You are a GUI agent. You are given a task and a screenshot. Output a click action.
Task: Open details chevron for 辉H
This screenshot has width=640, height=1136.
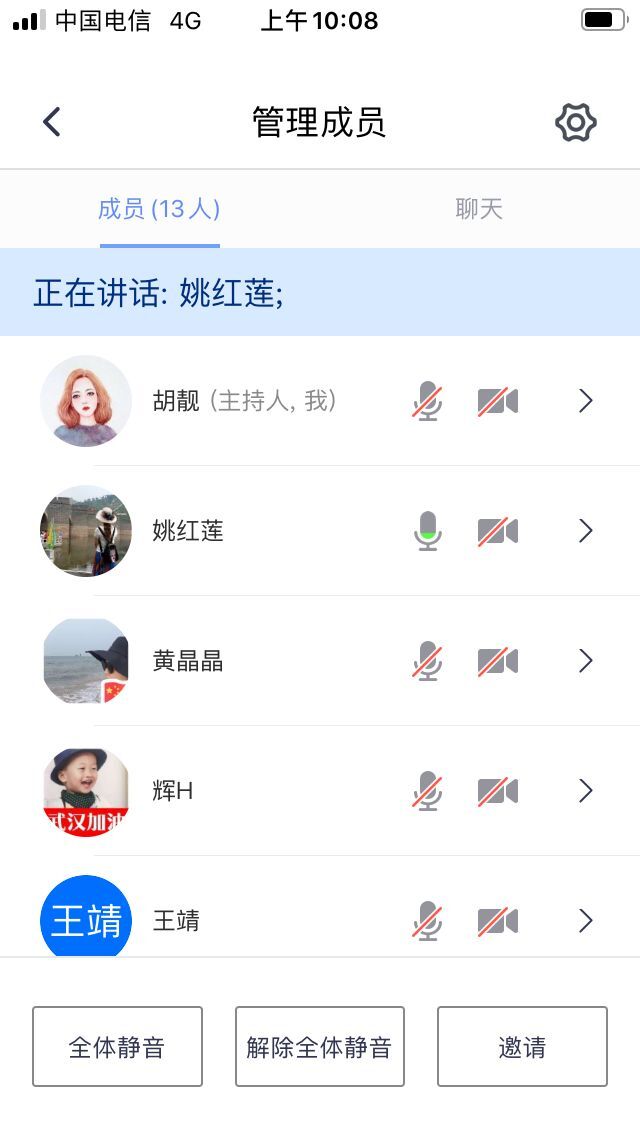[586, 791]
